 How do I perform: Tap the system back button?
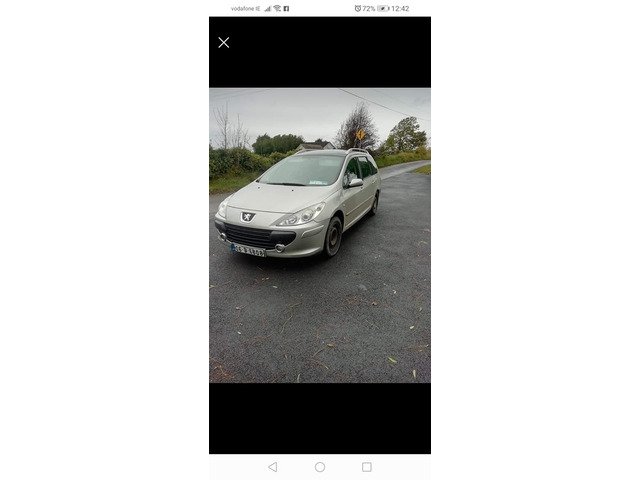[x=272, y=467]
